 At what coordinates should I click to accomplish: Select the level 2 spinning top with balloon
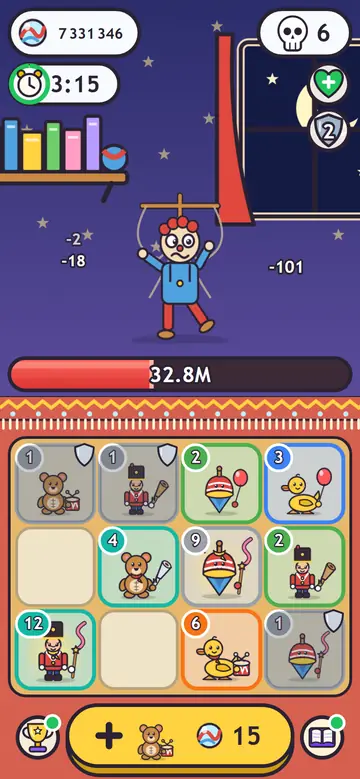point(221,483)
